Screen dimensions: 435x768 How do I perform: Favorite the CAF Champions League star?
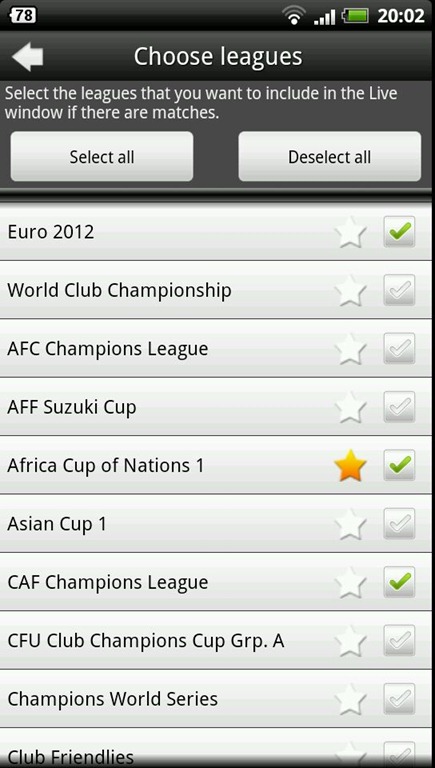pyautogui.click(x=351, y=582)
